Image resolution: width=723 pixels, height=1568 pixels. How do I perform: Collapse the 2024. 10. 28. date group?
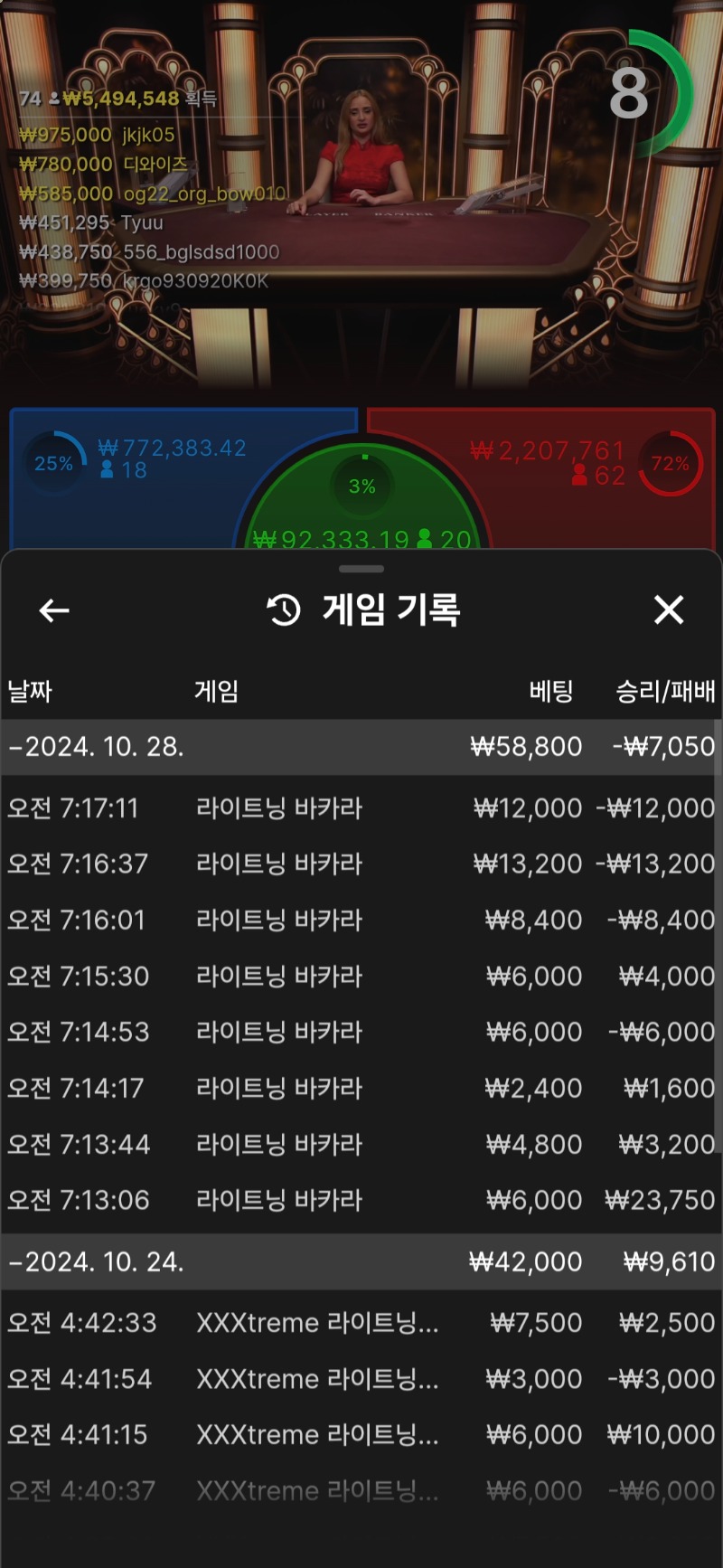coord(361,747)
